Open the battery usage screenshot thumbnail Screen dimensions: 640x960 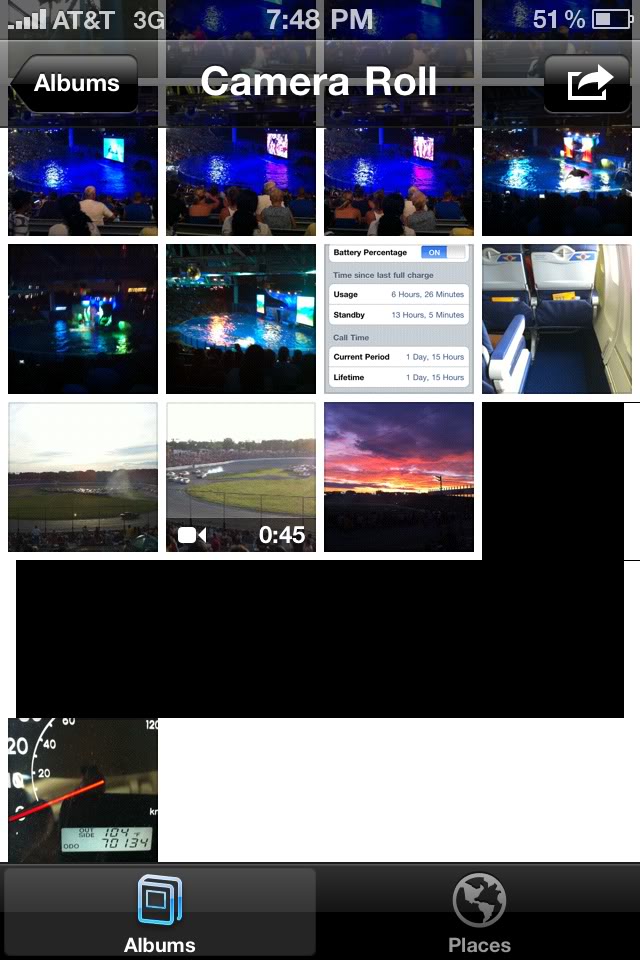[x=399, y=319]
